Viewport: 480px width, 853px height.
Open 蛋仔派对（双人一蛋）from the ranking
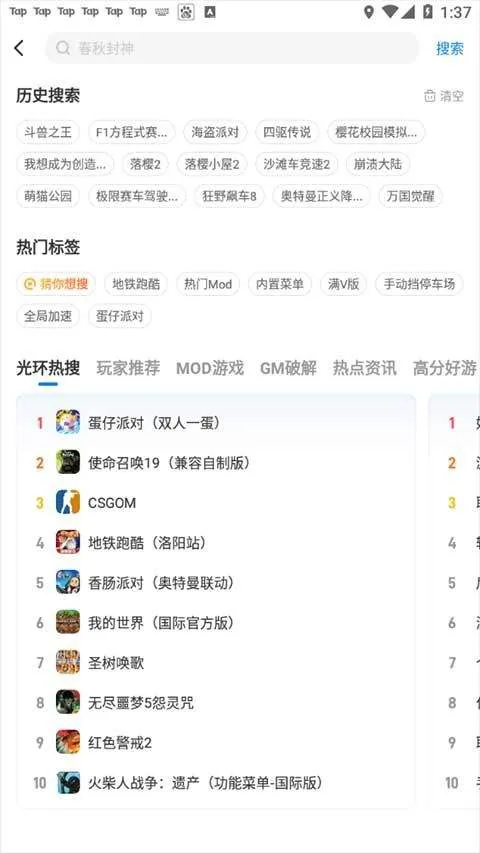(x=216, y=423)
